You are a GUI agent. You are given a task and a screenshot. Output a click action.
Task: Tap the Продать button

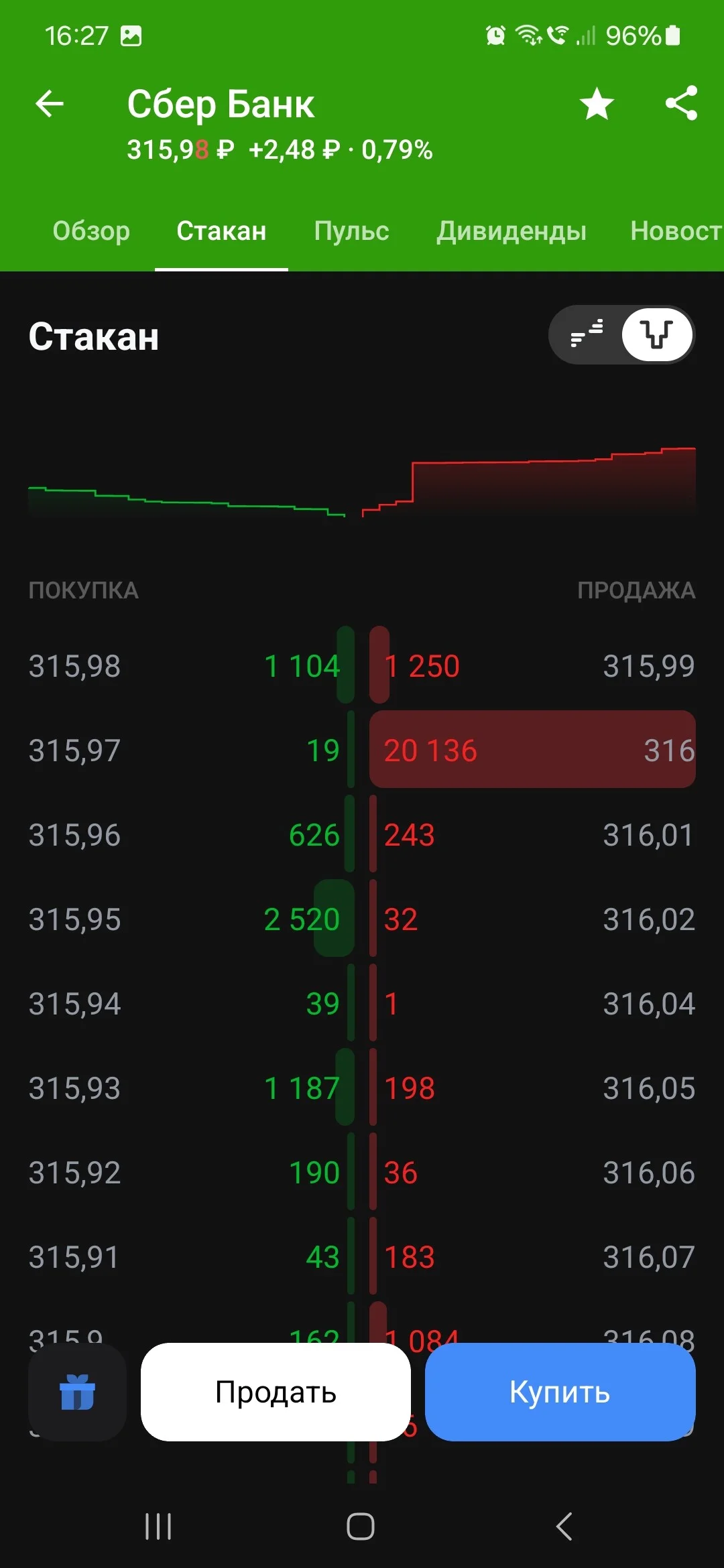click(x=276, y=1392)
